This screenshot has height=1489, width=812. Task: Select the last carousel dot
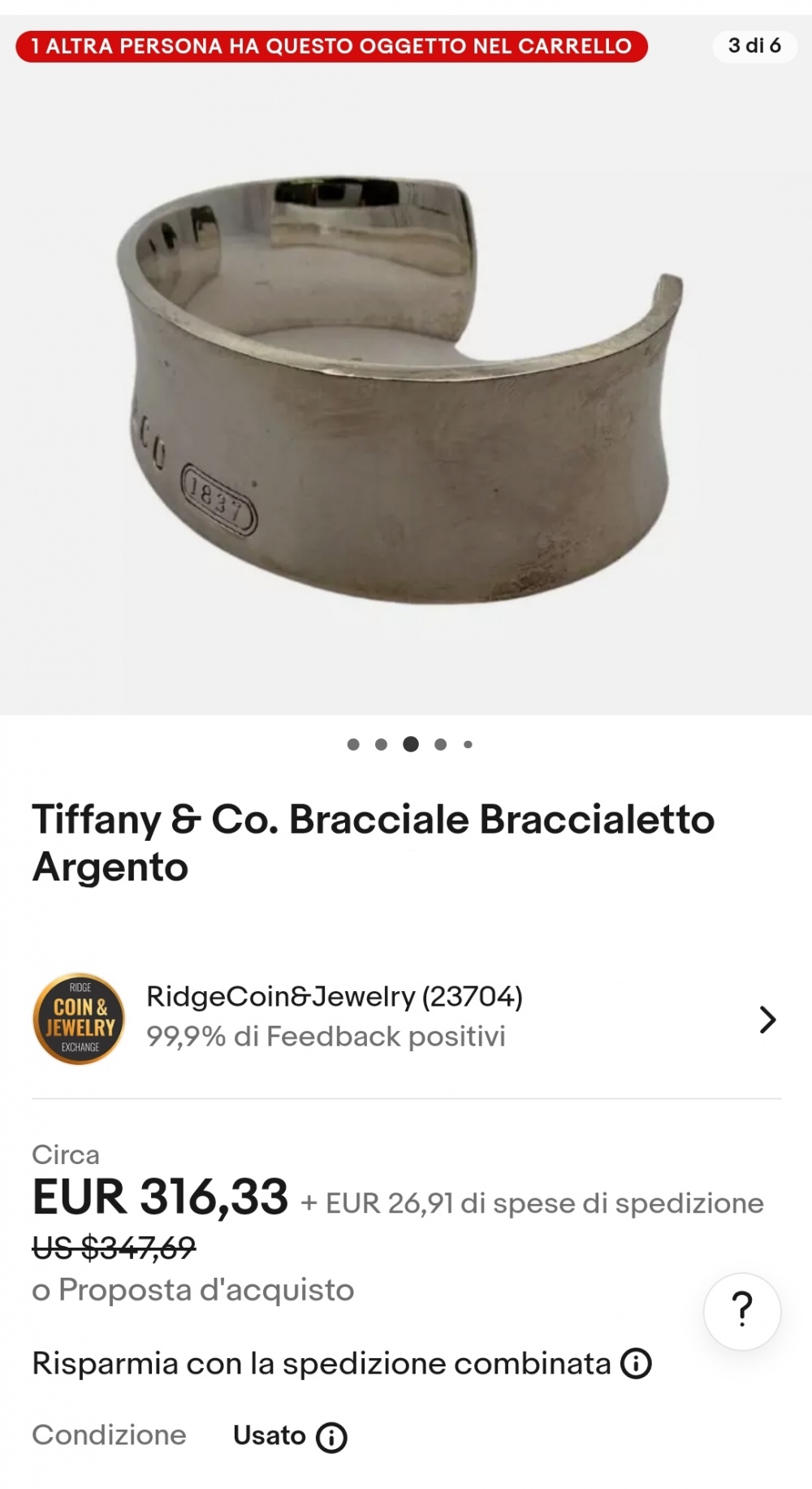(x=468, y=742)
